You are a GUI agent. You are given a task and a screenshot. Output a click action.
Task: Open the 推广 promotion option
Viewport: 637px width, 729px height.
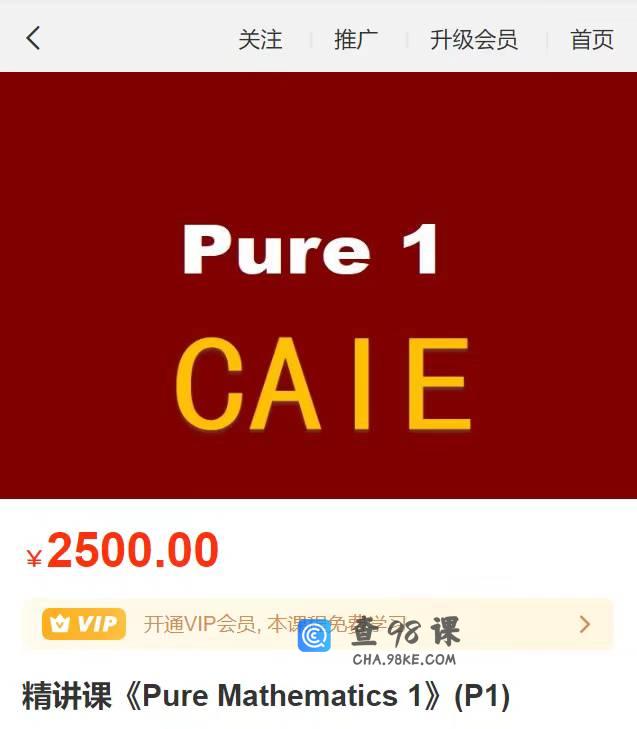[x=356, y=40]
